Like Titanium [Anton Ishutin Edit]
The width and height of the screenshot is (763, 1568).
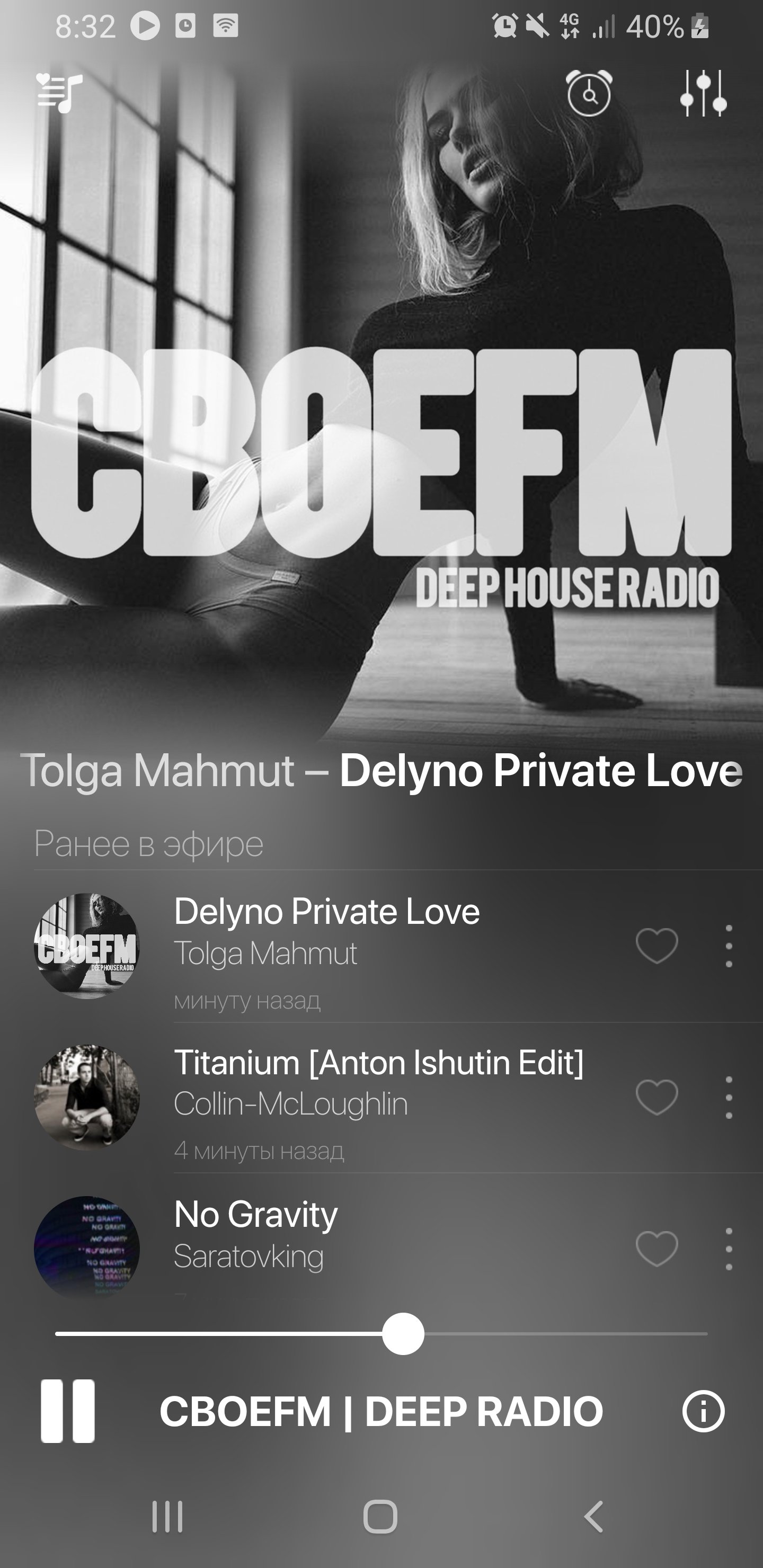click(656, 1097)
